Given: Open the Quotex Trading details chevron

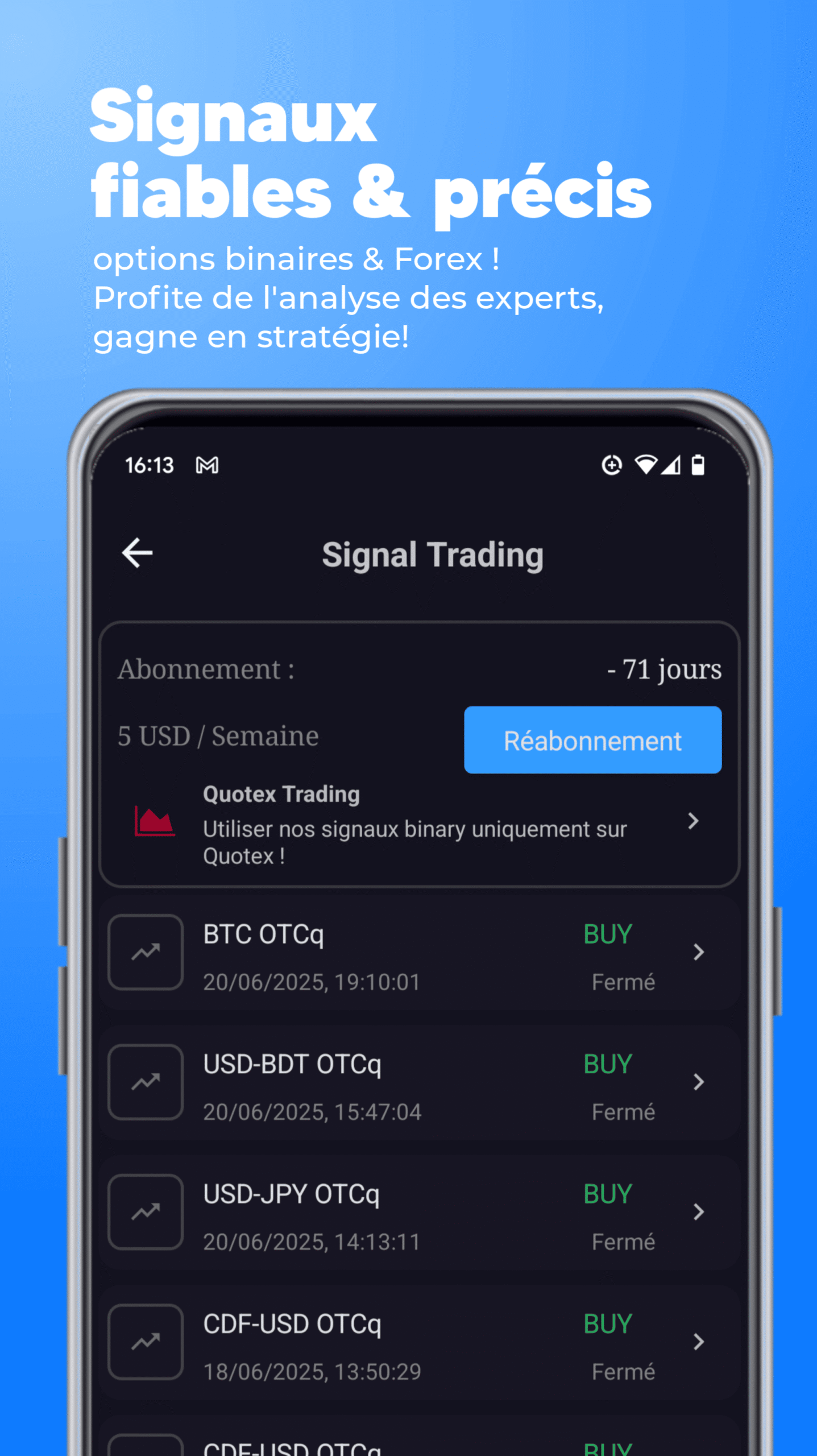Looking at the screenshot, I should (693, 822).
